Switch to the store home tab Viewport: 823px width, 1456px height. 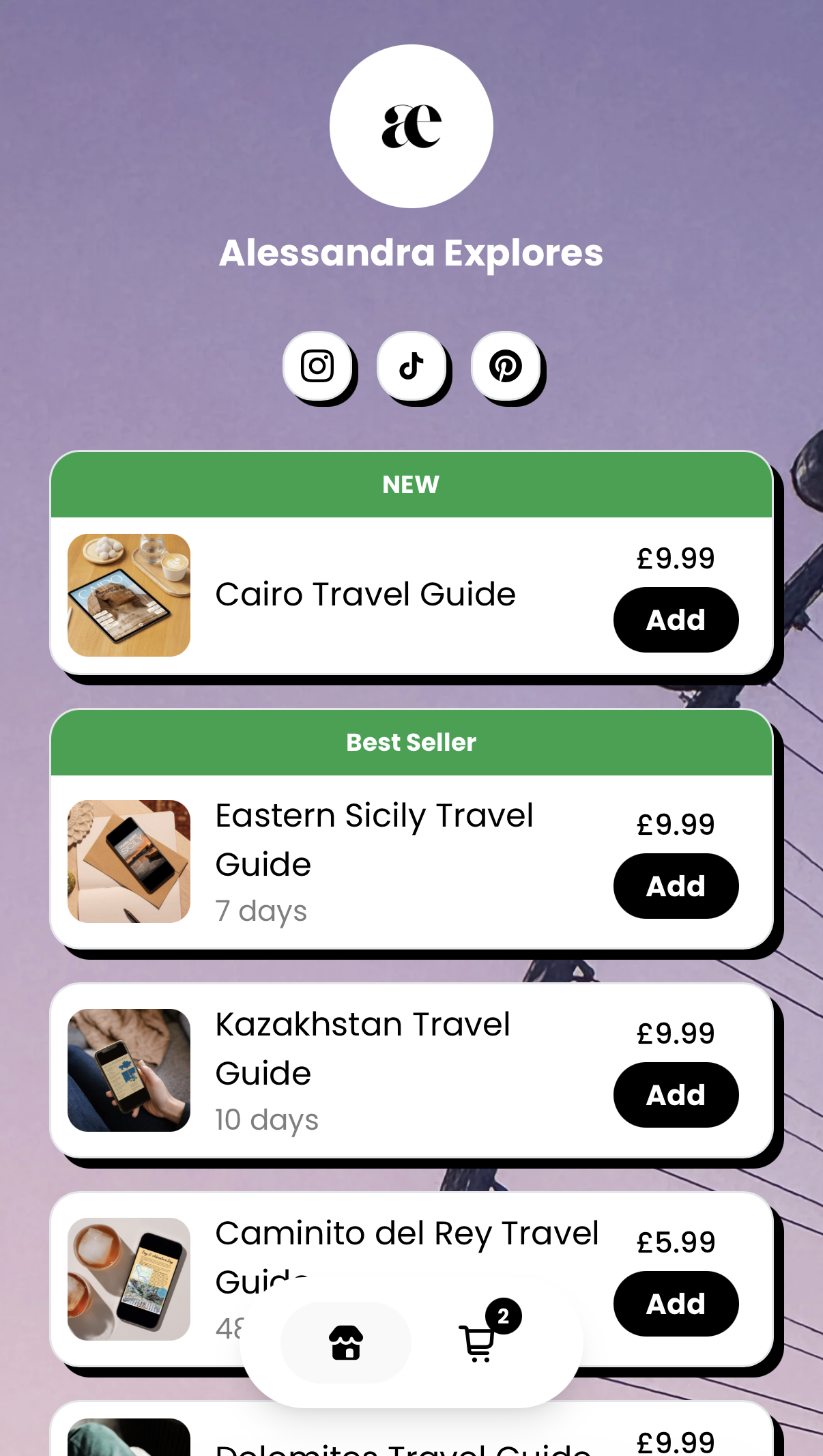(x=346, y=1343)
